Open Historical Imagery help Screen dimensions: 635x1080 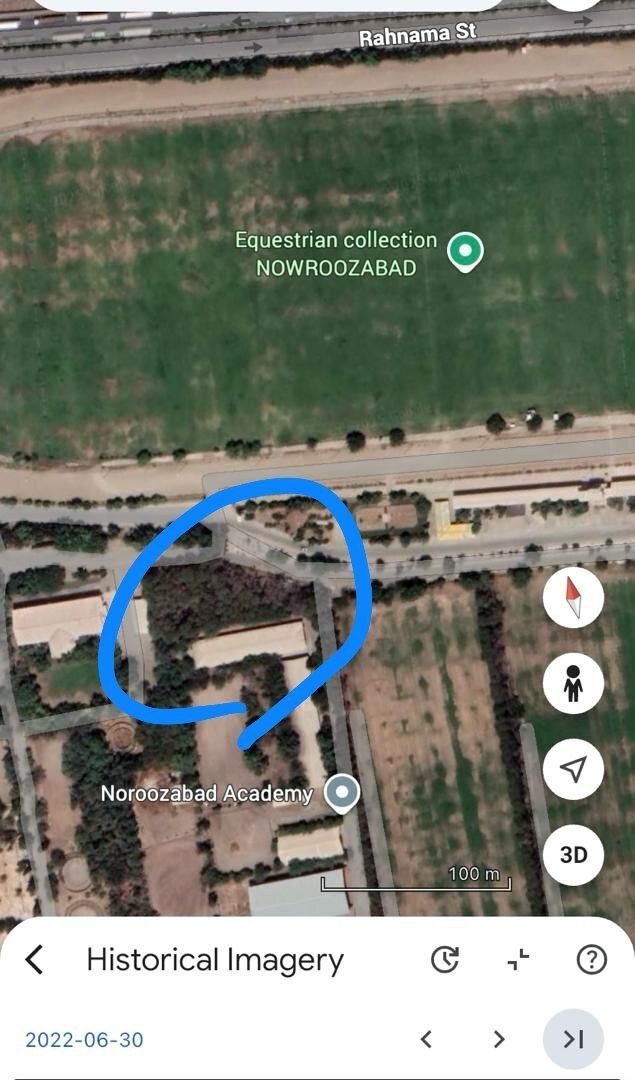point(591,959)
